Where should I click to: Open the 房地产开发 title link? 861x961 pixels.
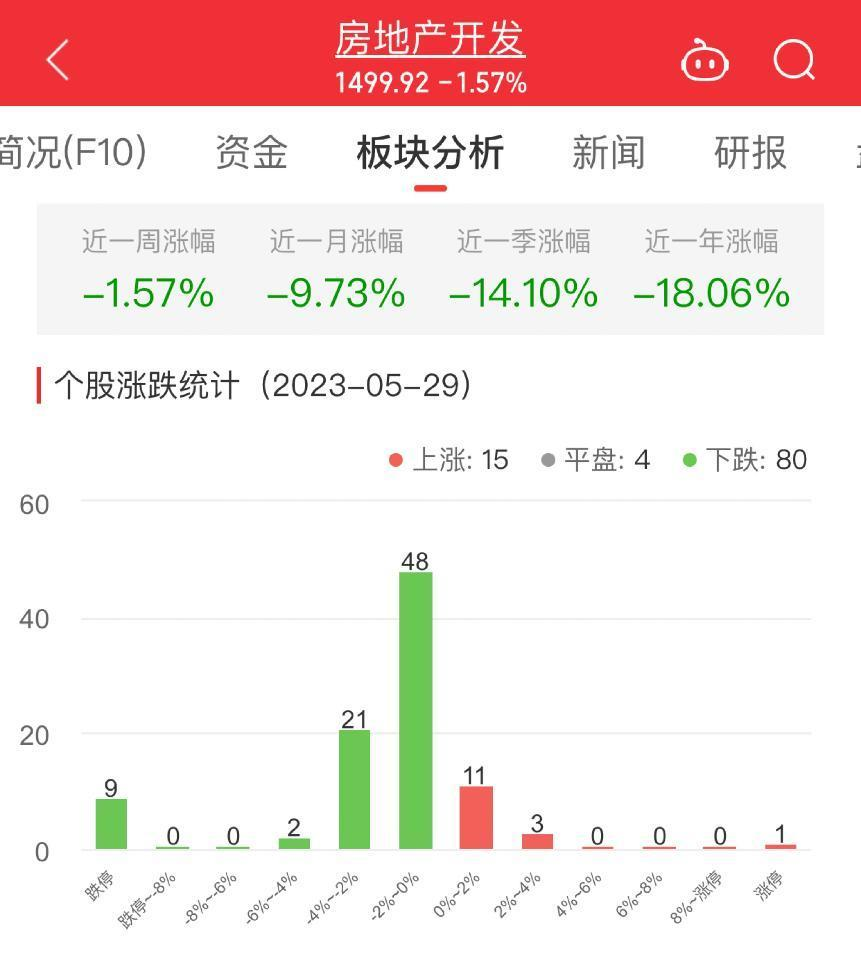click(x=430, y=41)
